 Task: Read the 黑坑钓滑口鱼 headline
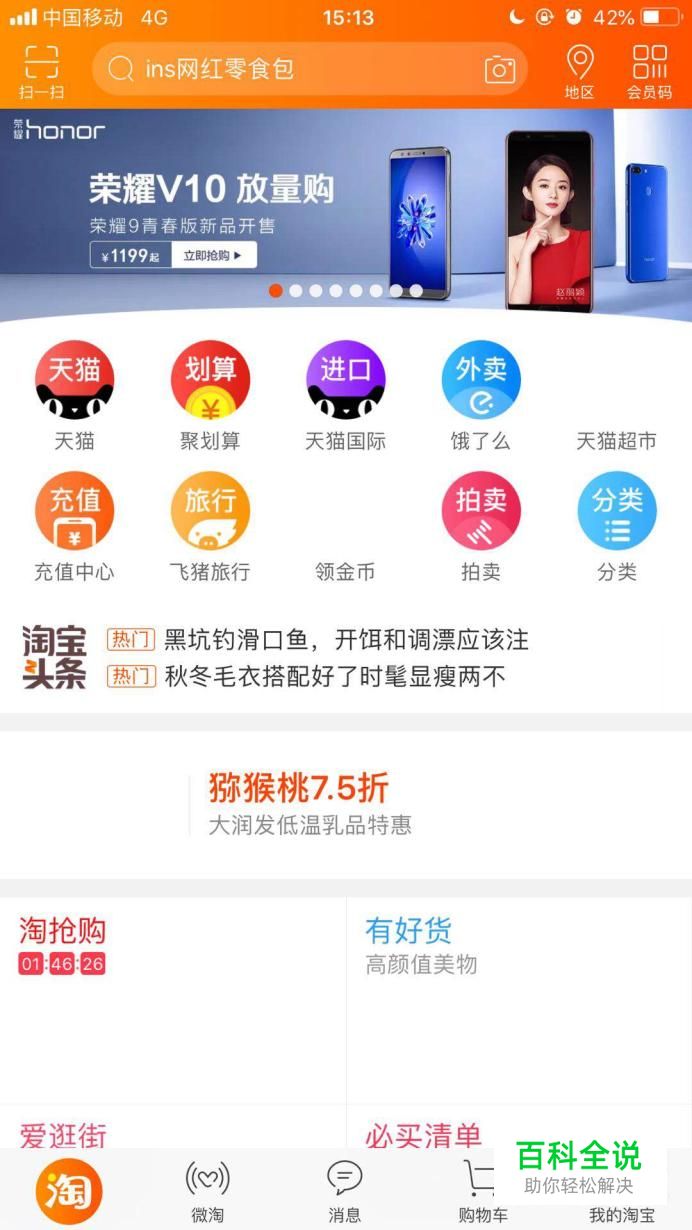click(346, 640)
